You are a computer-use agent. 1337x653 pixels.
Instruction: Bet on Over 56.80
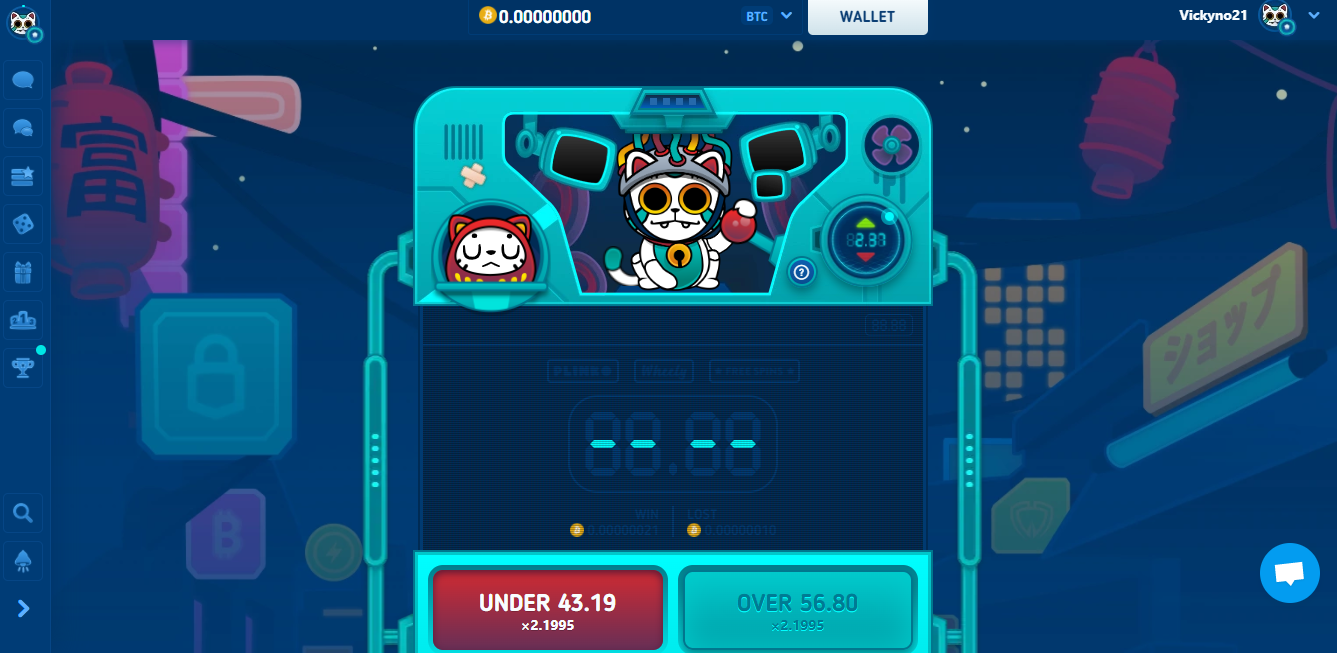coord(798,609)
